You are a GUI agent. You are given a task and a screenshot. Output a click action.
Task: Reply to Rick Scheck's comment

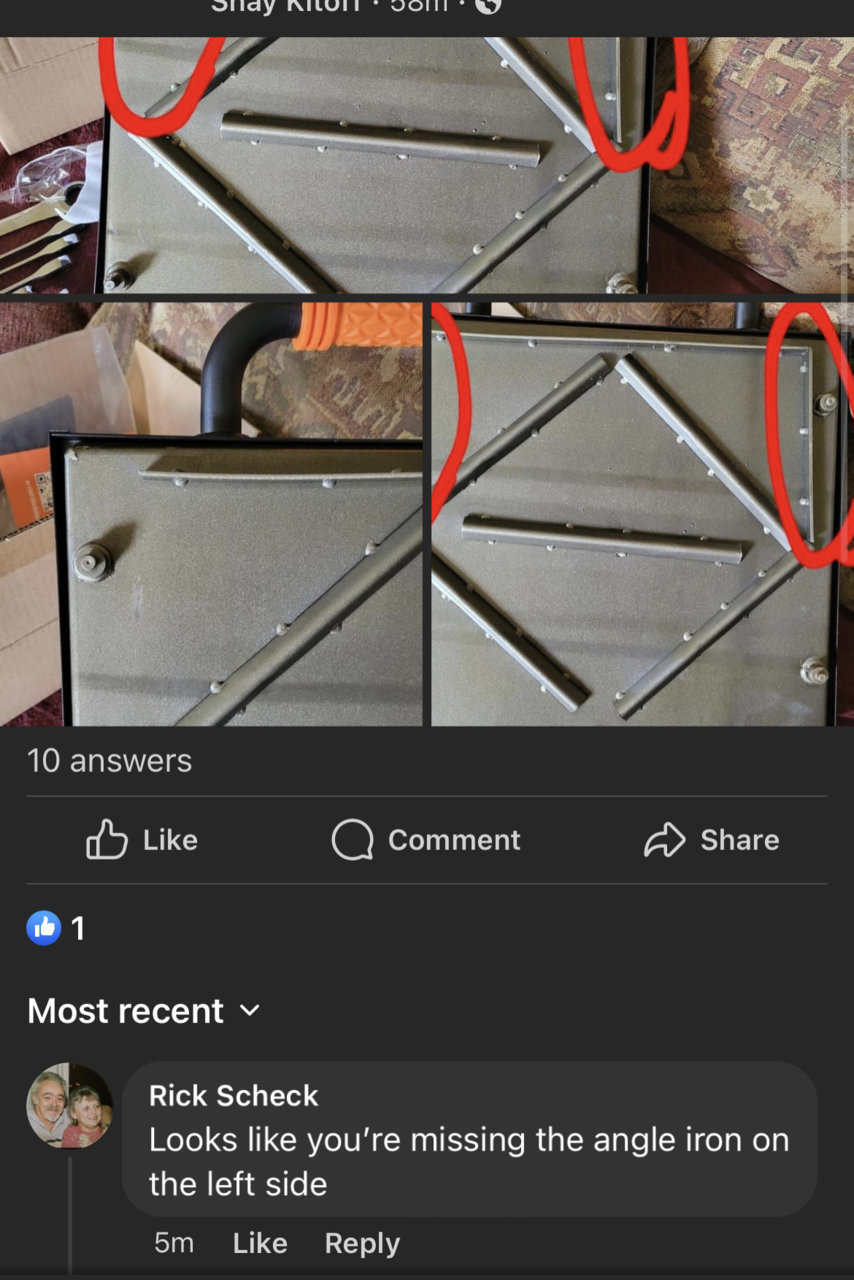coord(362,1243)
